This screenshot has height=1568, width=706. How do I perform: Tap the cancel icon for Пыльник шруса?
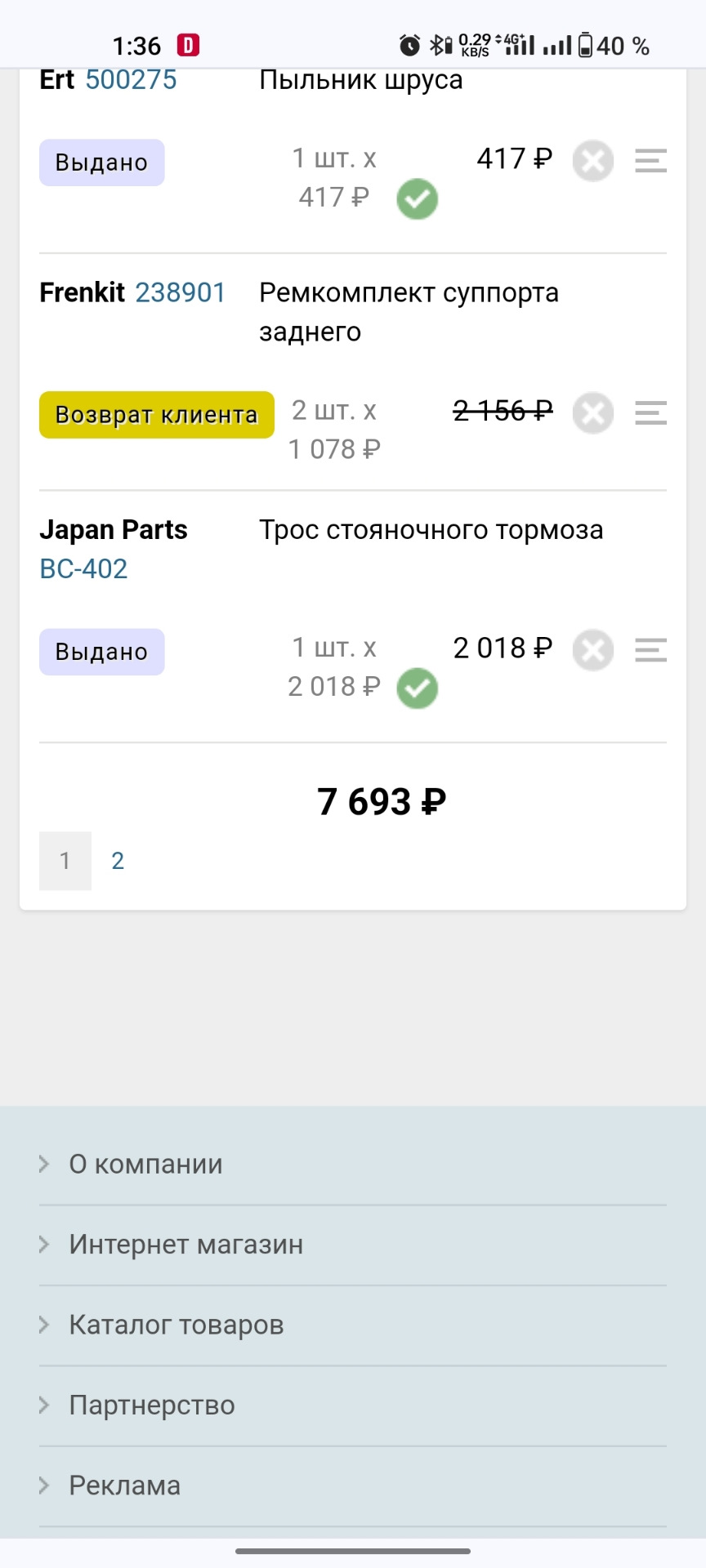[593, 160]
